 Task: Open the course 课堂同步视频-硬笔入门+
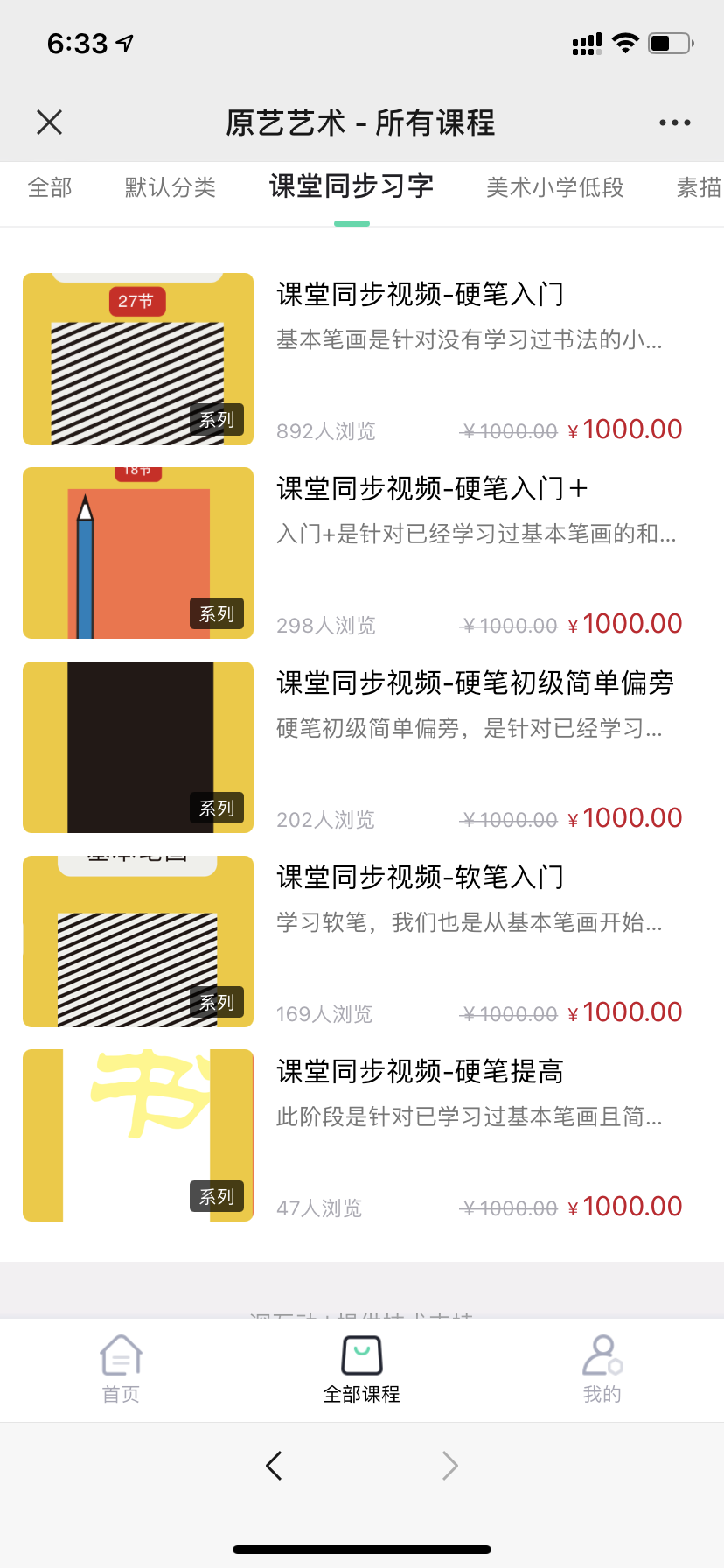[432, 489]
